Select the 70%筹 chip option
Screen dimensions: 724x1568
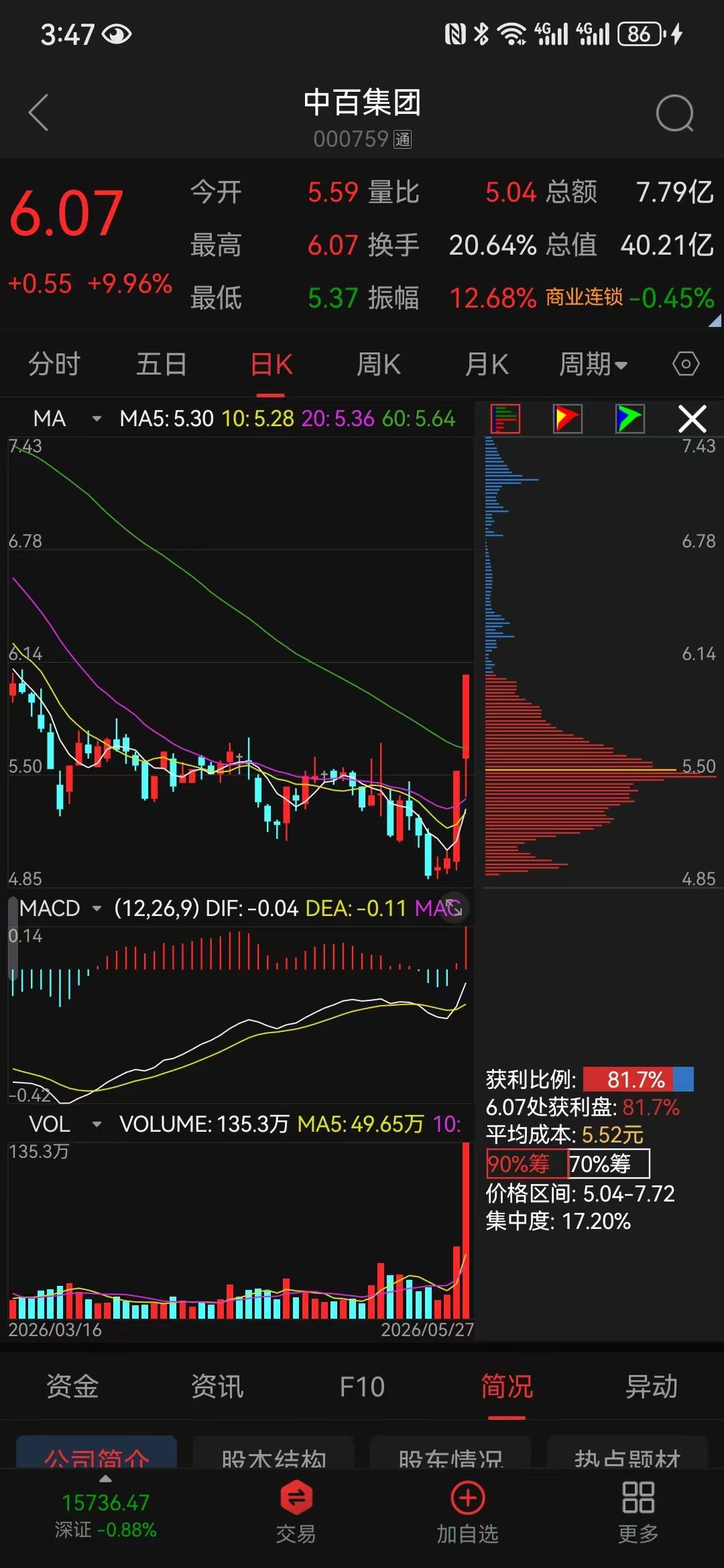click(x=609, y=1164)
